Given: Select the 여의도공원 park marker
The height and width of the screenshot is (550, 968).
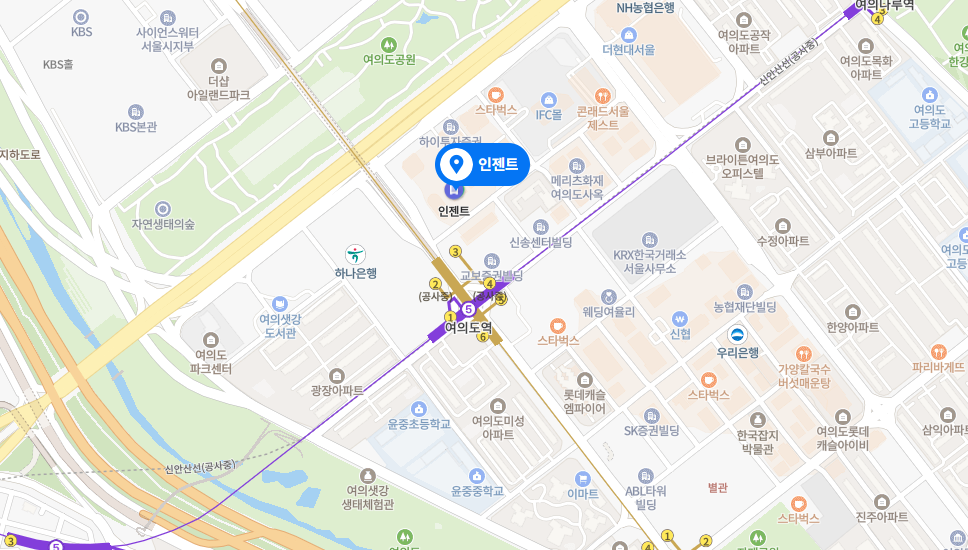Looking at the screenshot, I should click(389, 44).
